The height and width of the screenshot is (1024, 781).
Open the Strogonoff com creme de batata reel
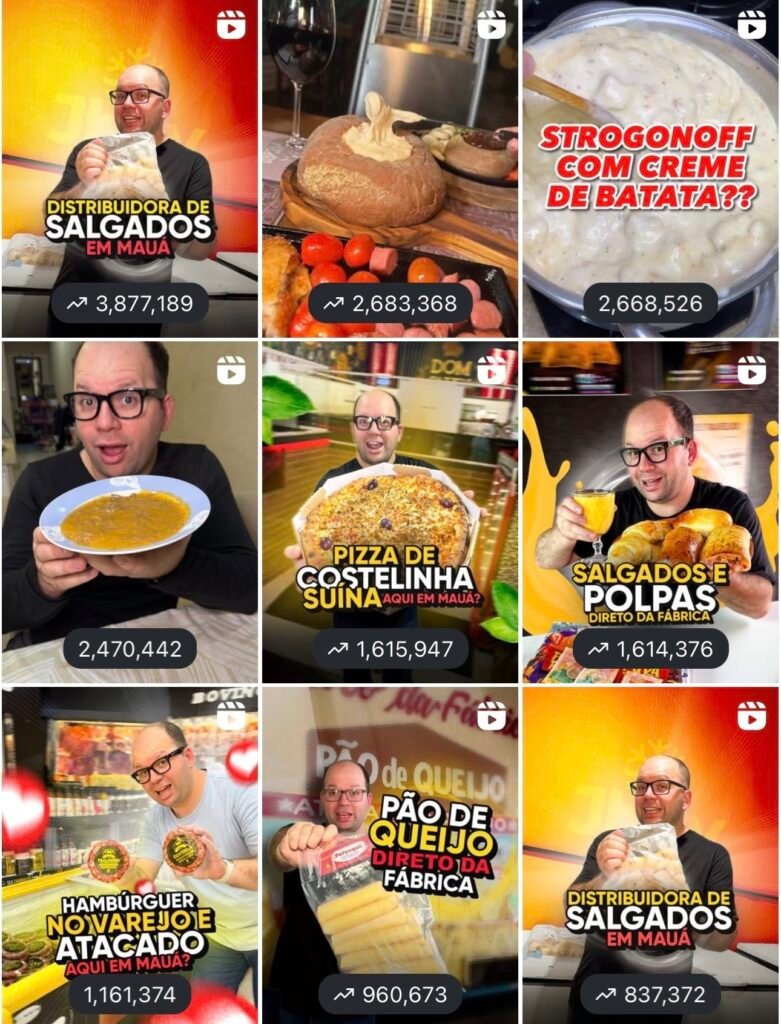650,168
